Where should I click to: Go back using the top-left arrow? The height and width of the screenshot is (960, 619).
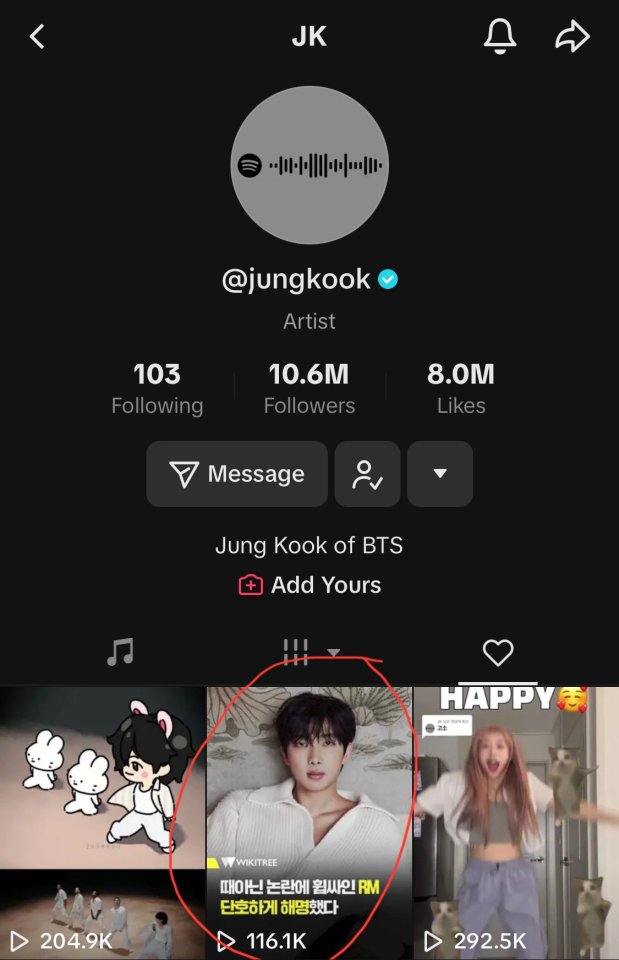click(x=37, y=38)
